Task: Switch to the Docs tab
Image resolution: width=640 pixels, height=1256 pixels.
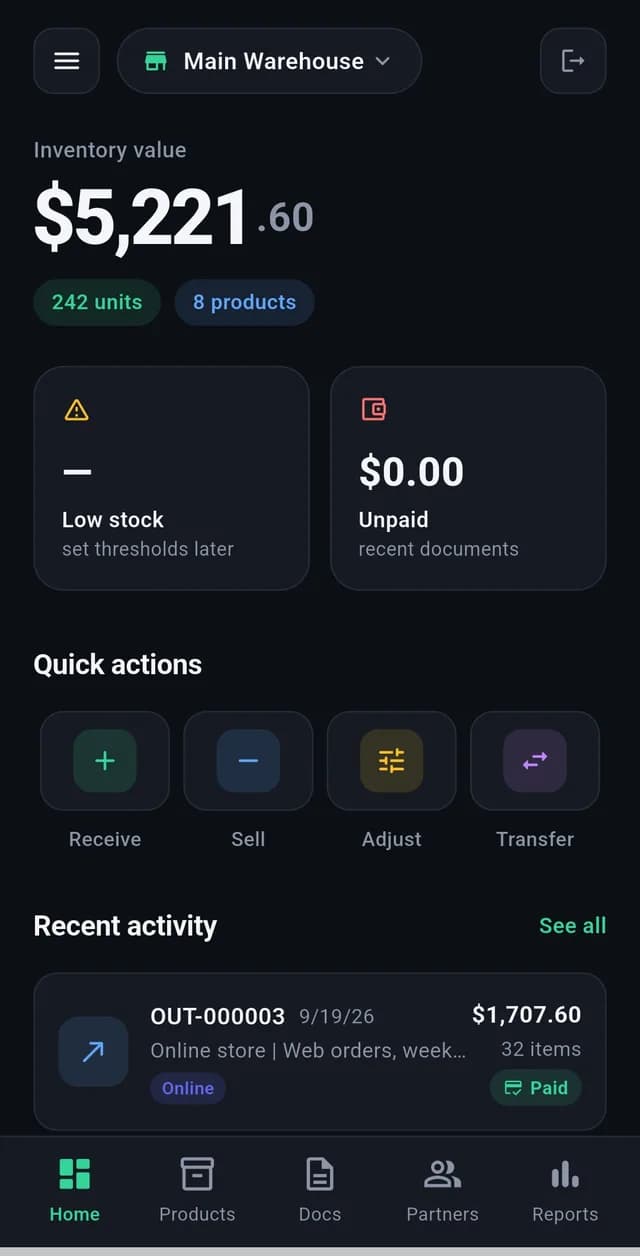Action: pyautogui.click(x=320, y=1190)
